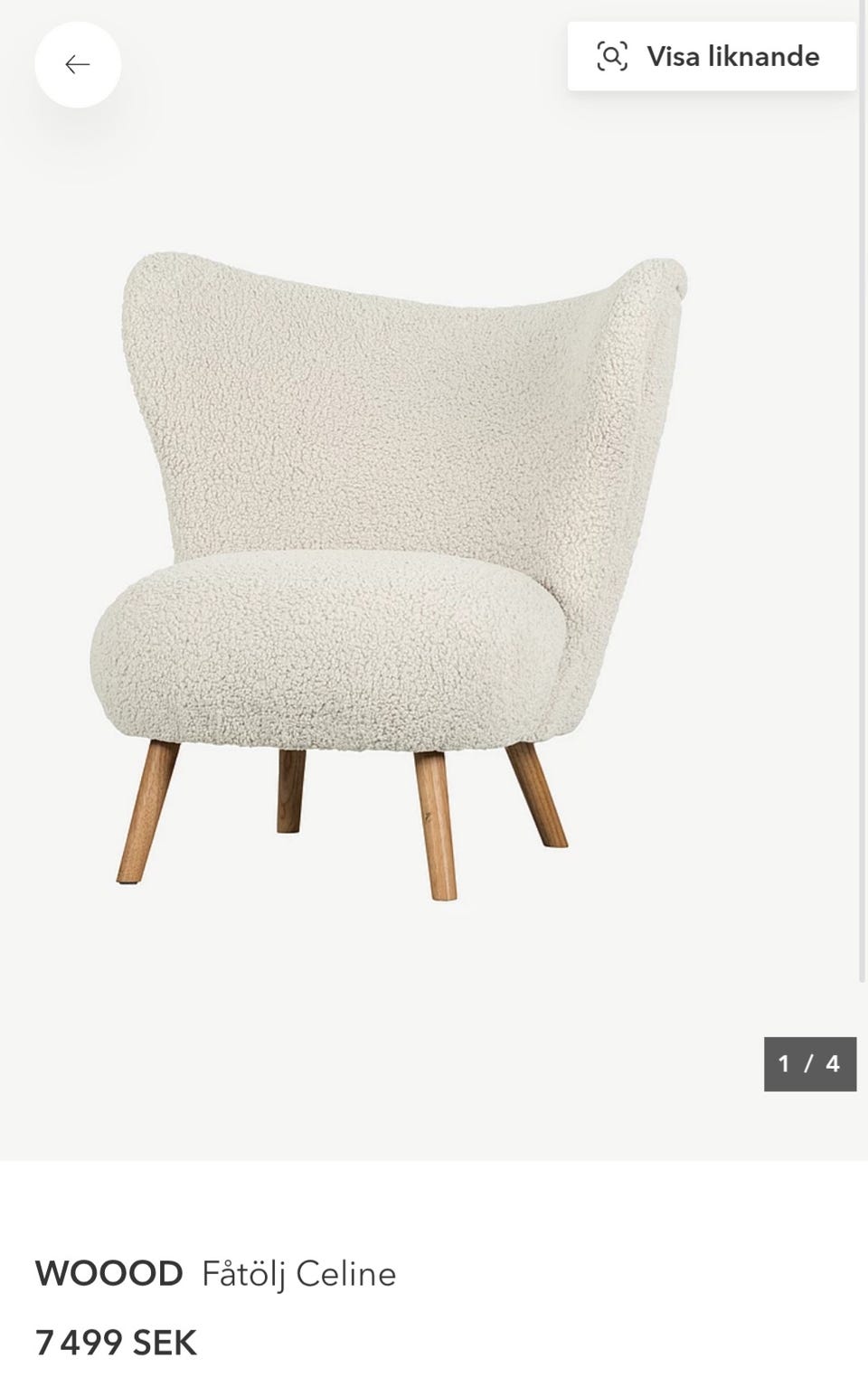The height and width of the screenshot is (1397, 868).
Task: Open the Celine armchair product photo
Action: (390, 576)
